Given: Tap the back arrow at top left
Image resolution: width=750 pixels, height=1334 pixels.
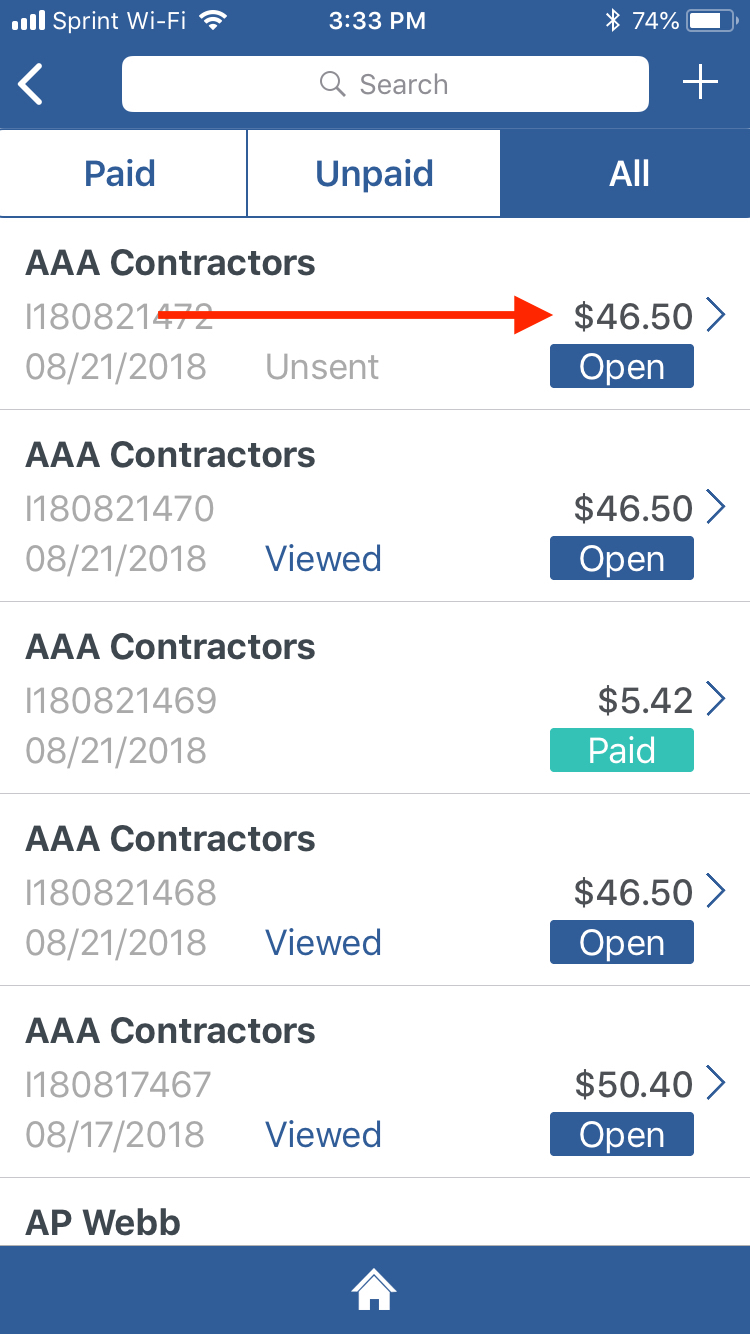Looking at the screenshot, I should point(30,84).
